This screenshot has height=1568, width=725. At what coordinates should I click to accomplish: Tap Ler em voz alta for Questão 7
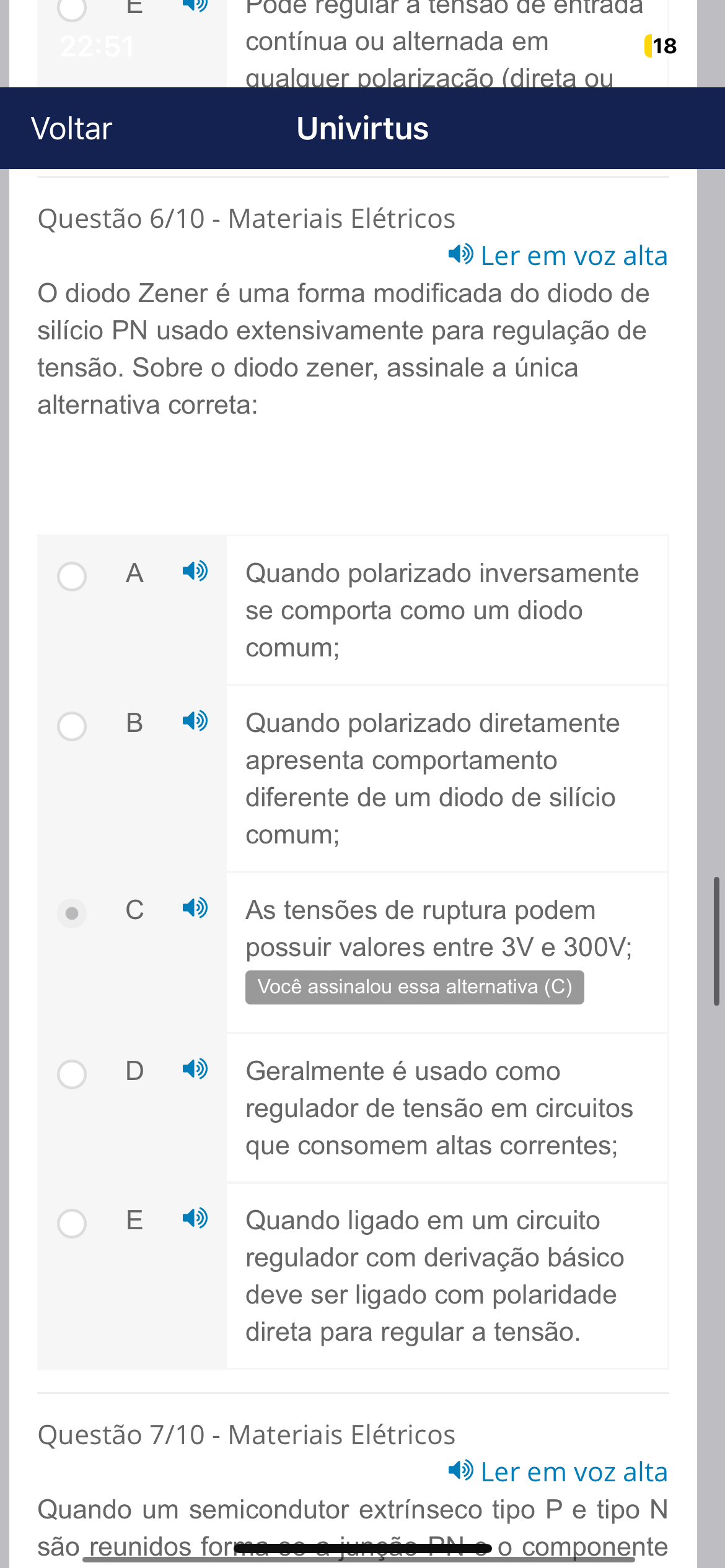pyautogui.click(x=558, y=1472)
